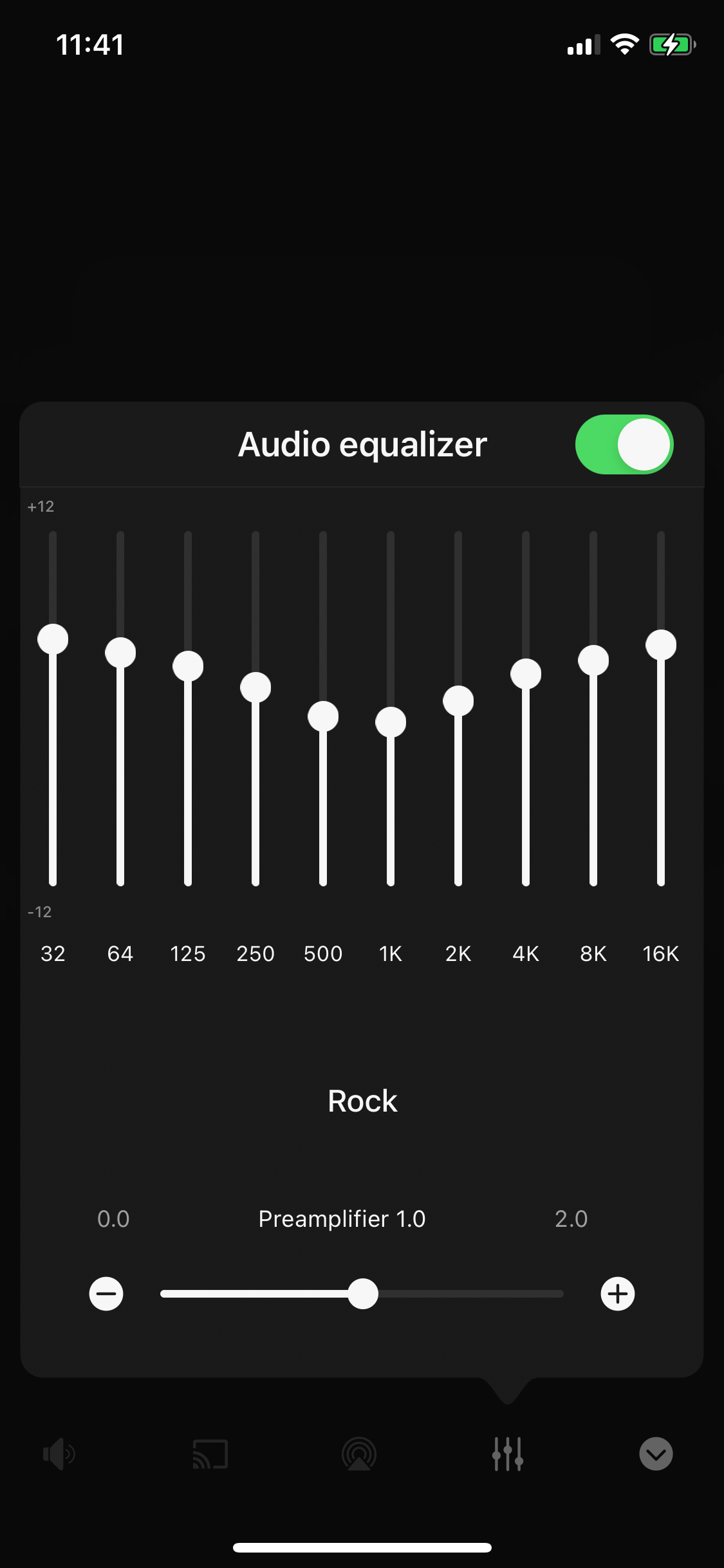Viewport: 724px width, 1568px height.
Task: Collapse the panel with the down chevron
Action: pyautogui.click(x=656, y=1454)
